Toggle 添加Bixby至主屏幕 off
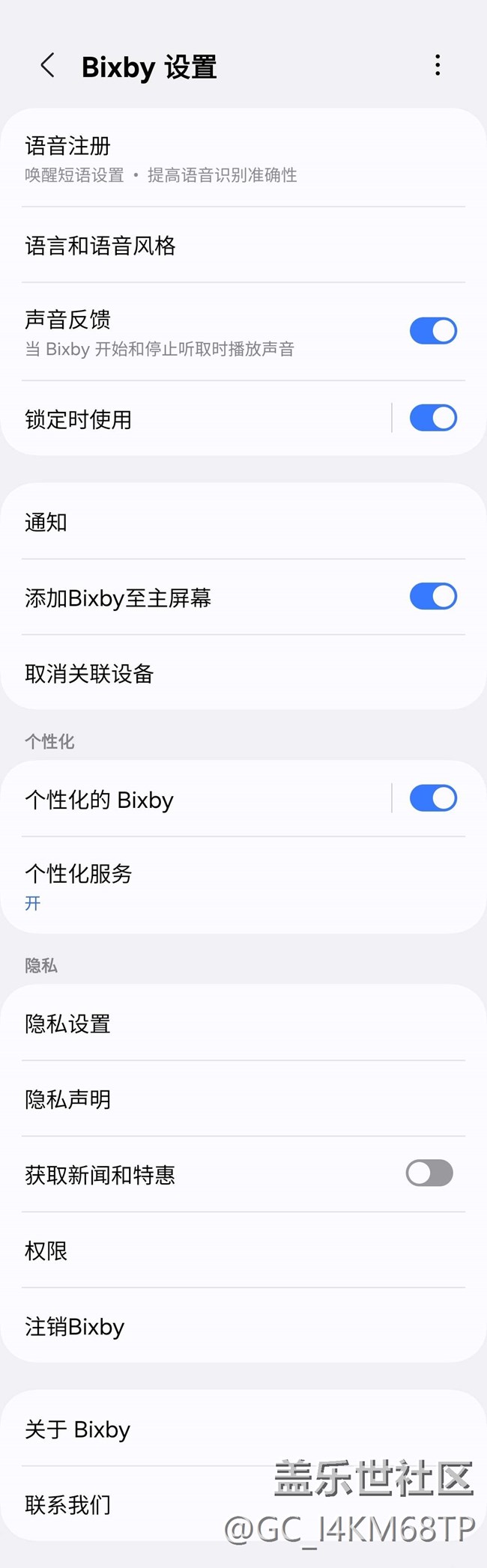Viewport: 487px width, 1568px height. pos(433,597)
